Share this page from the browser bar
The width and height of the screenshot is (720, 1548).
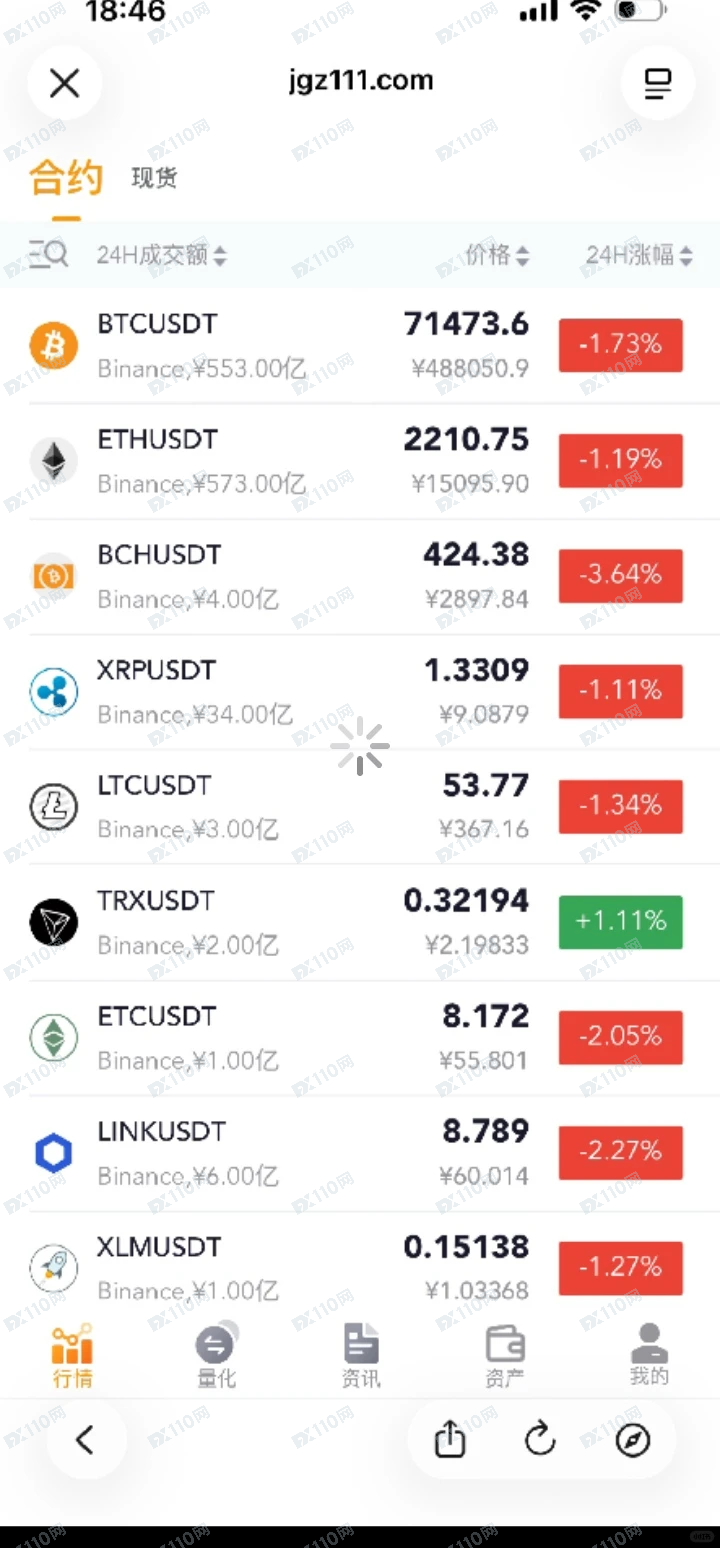450,1440
